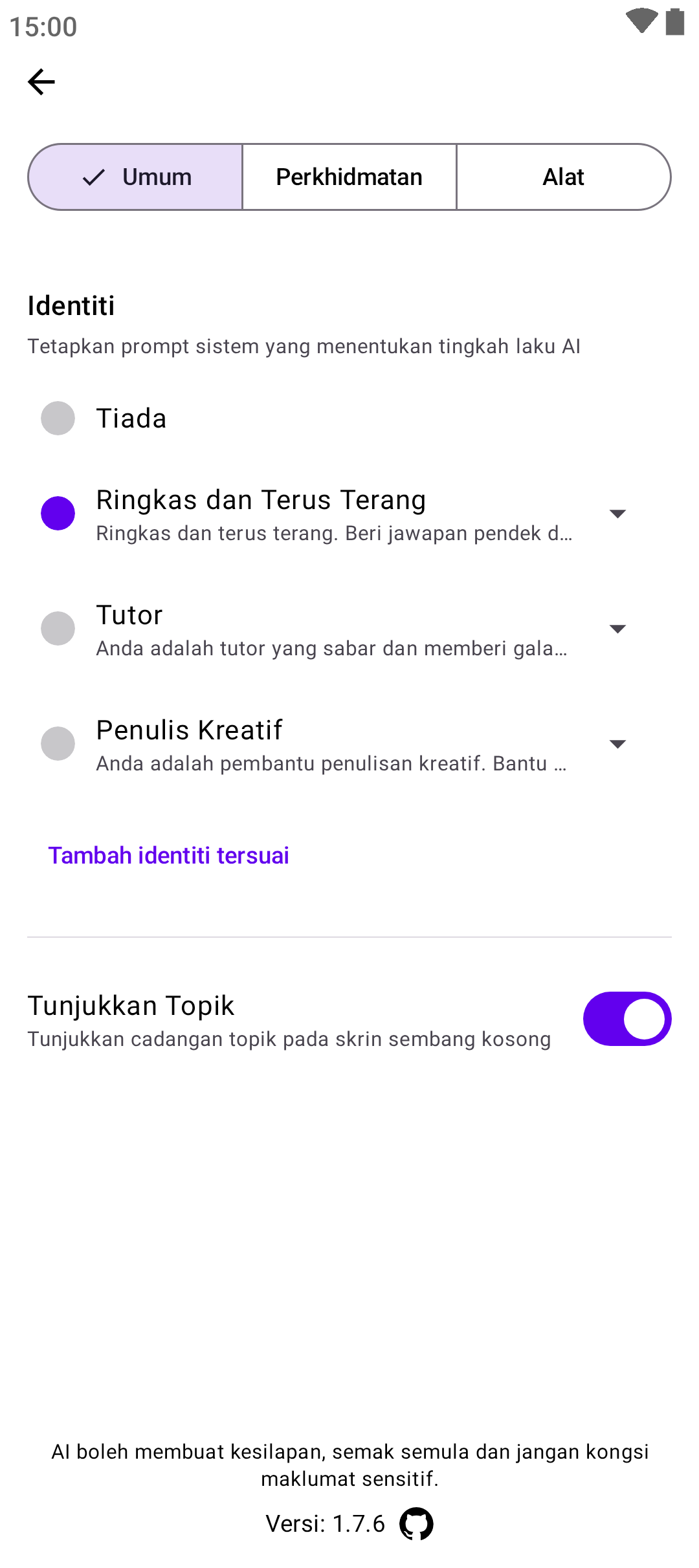The image size is (699, 1568).
Task: Expand the Tutor prompt details
Action: (617, 629)
